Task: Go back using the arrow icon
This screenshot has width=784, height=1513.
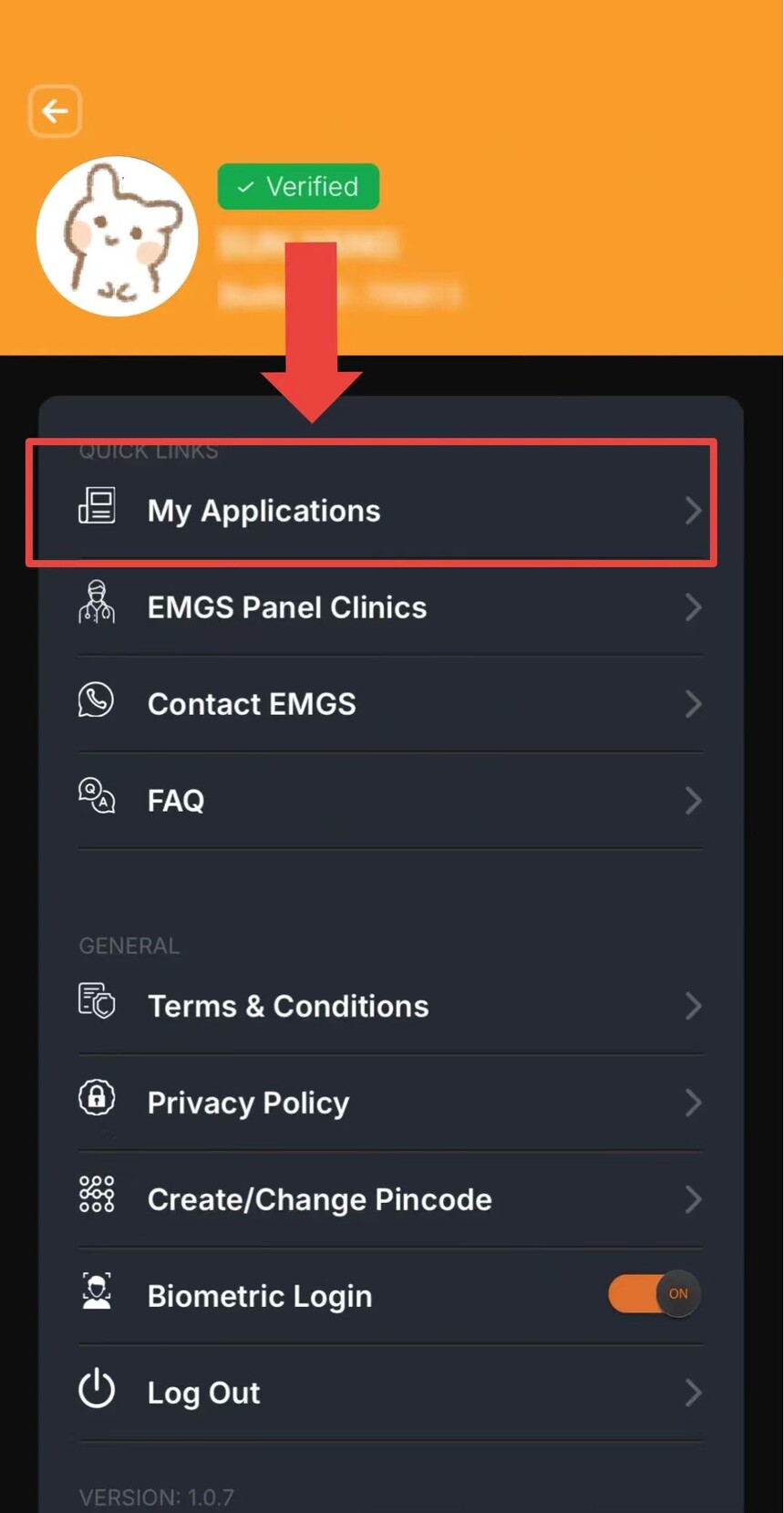Action: [x=56, y=111]
